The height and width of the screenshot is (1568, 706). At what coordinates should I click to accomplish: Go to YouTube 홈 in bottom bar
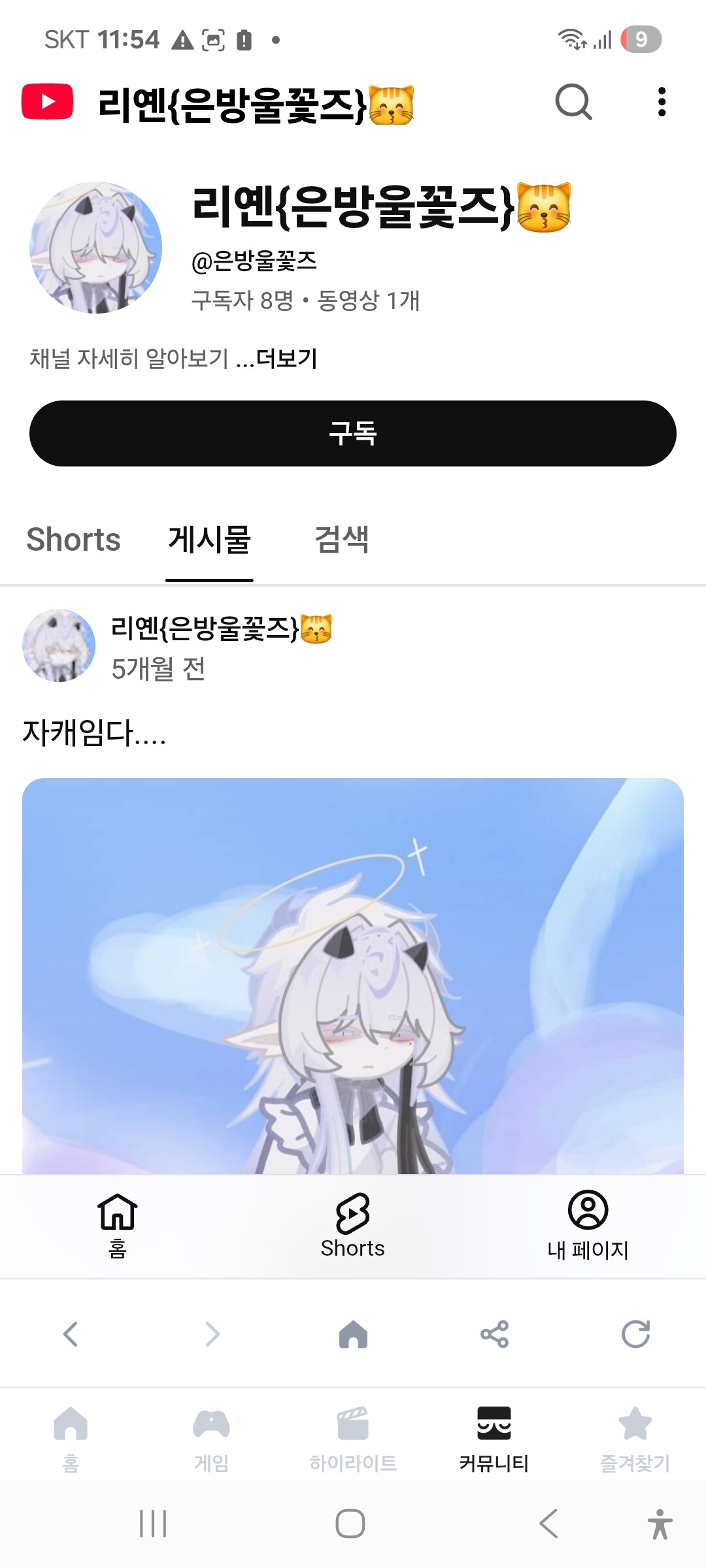point(118,1224)
